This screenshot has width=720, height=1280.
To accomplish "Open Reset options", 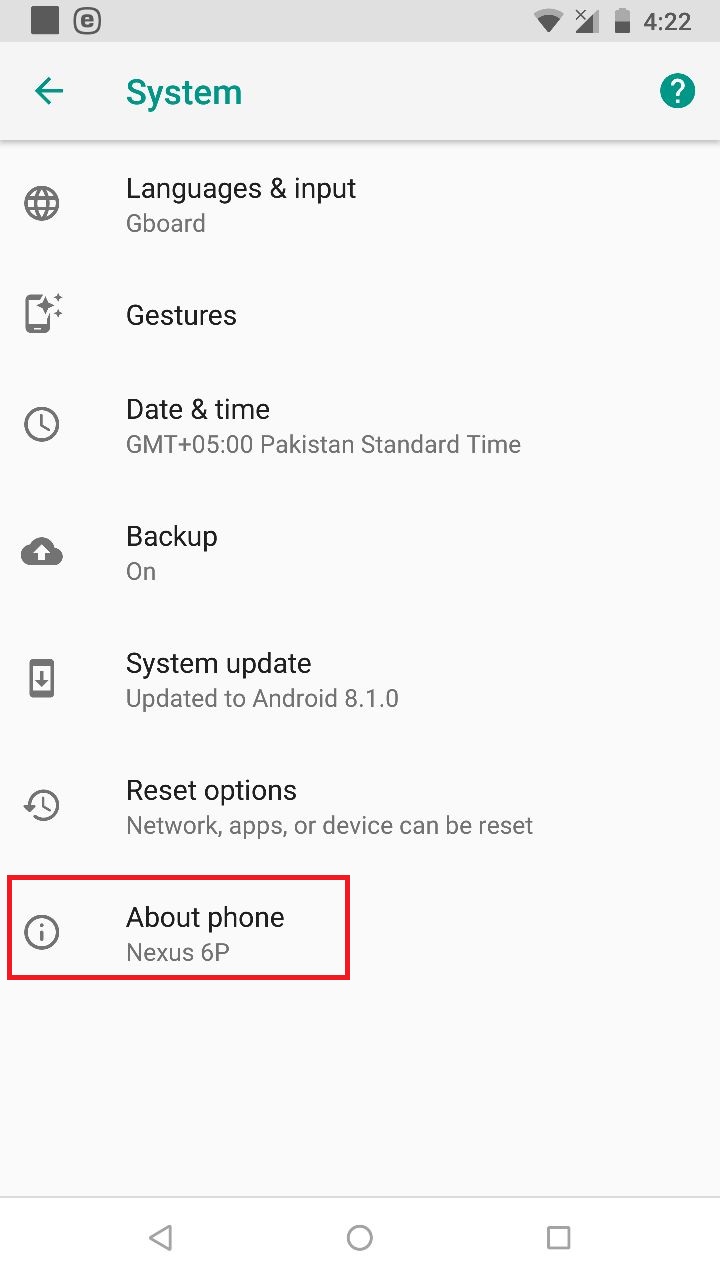I will (360, 807).
